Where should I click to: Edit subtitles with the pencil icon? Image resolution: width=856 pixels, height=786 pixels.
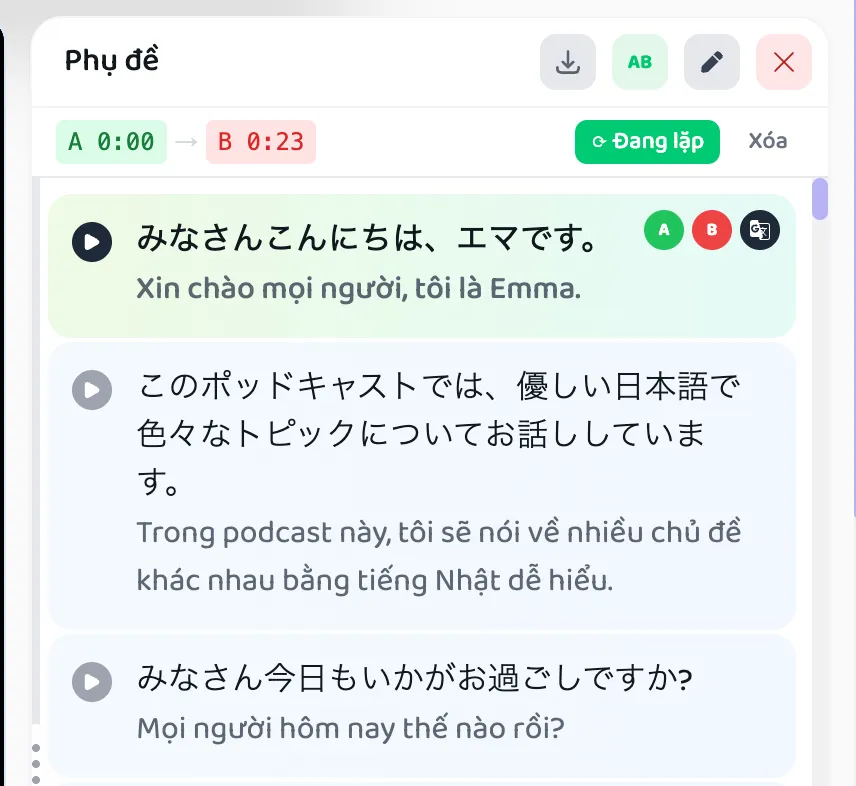[712, 62]
